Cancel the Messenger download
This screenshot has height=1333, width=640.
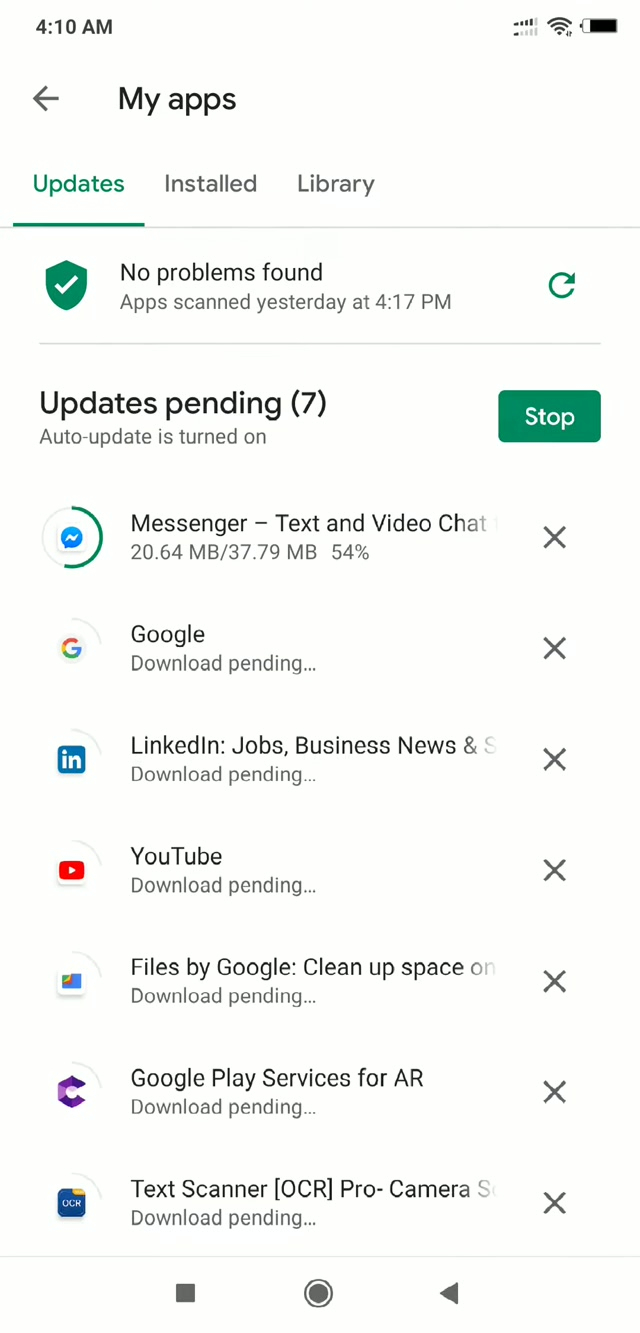(x=554, y=538)
